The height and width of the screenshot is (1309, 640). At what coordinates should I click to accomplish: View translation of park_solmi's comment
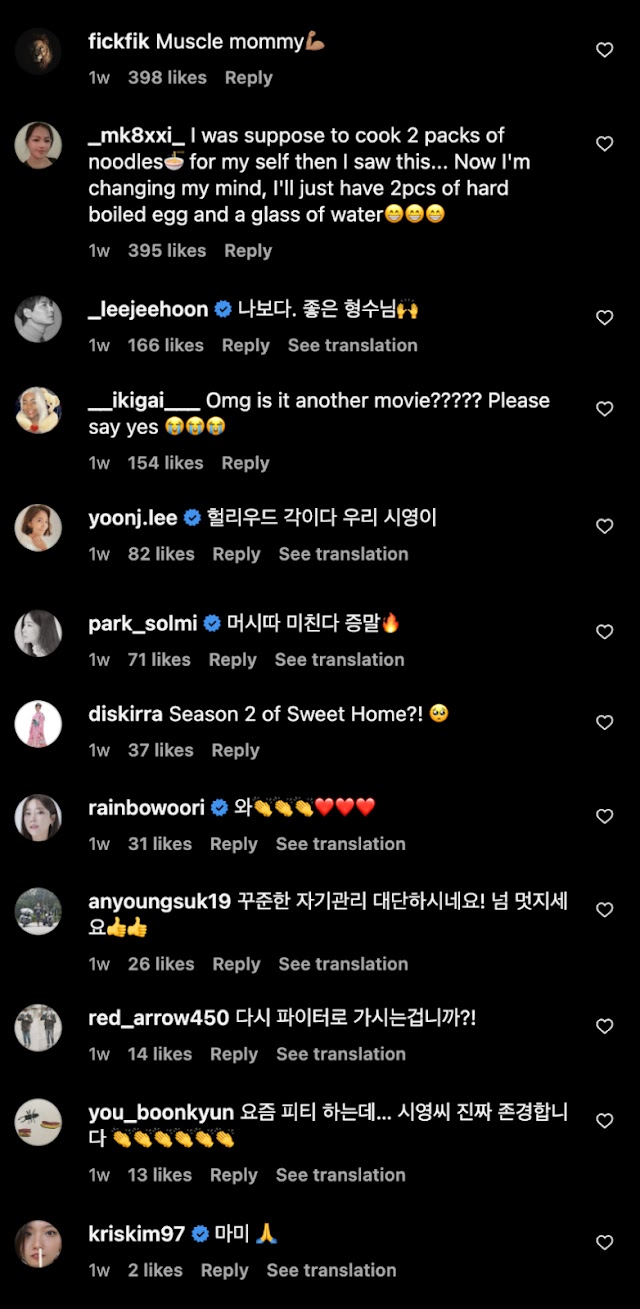339,660
